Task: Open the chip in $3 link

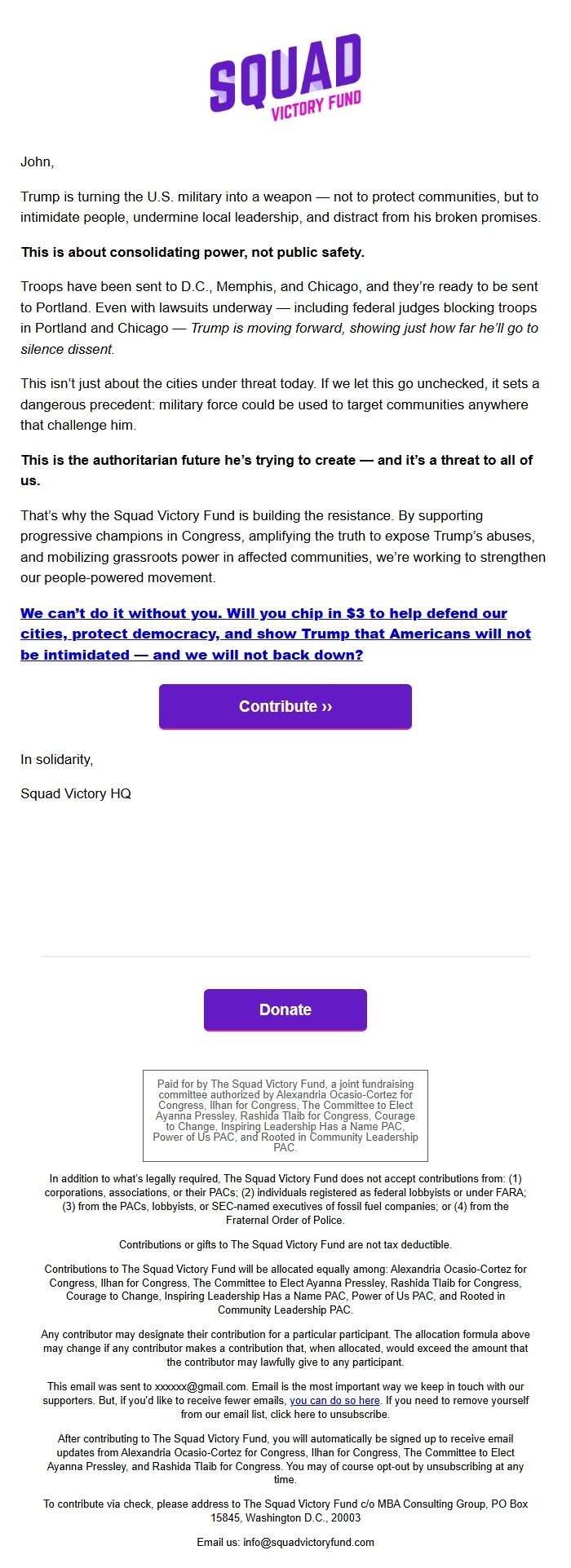Action: (275, 634)
